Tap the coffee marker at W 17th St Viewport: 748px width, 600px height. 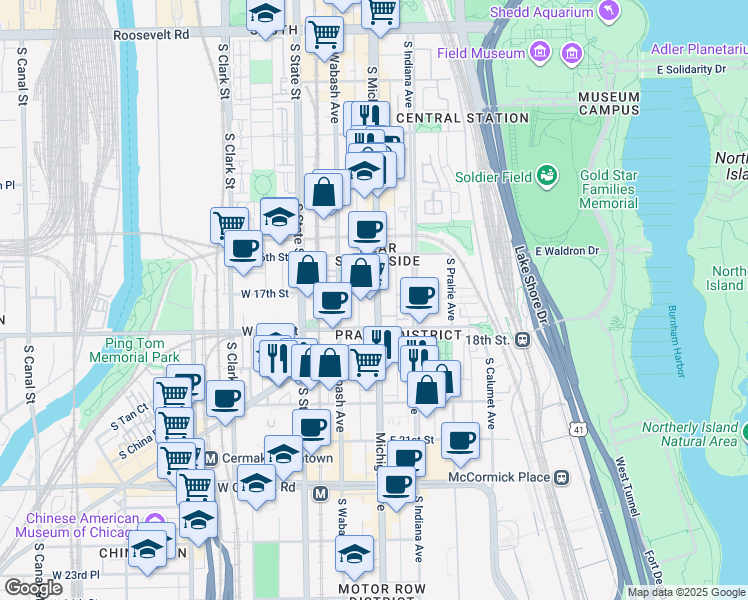point(332,298)
